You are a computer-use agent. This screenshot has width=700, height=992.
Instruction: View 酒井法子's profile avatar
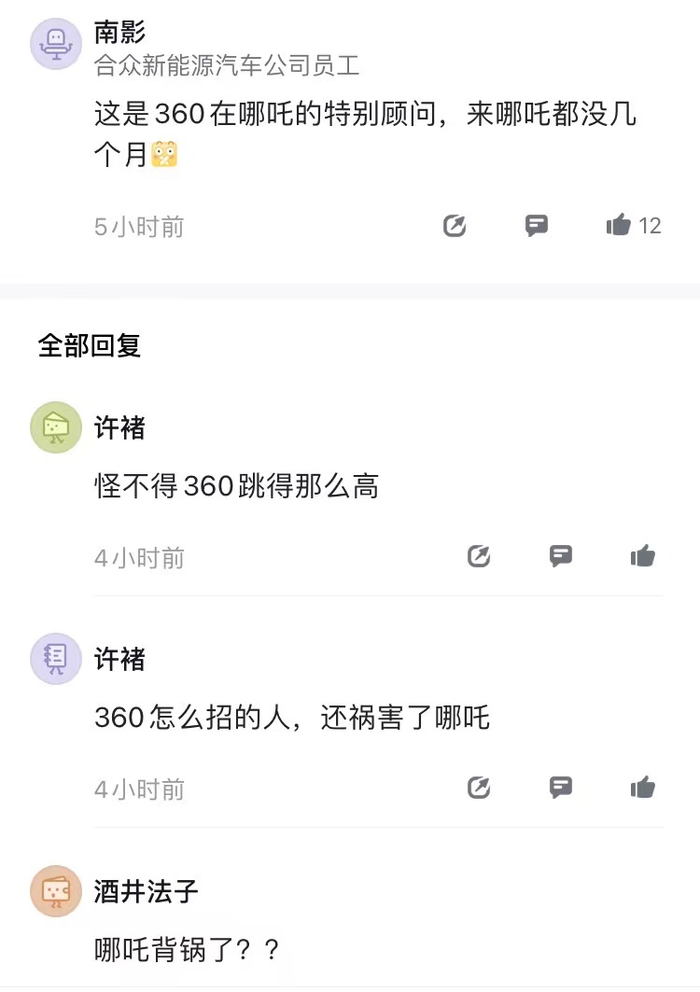coord(56,891)
